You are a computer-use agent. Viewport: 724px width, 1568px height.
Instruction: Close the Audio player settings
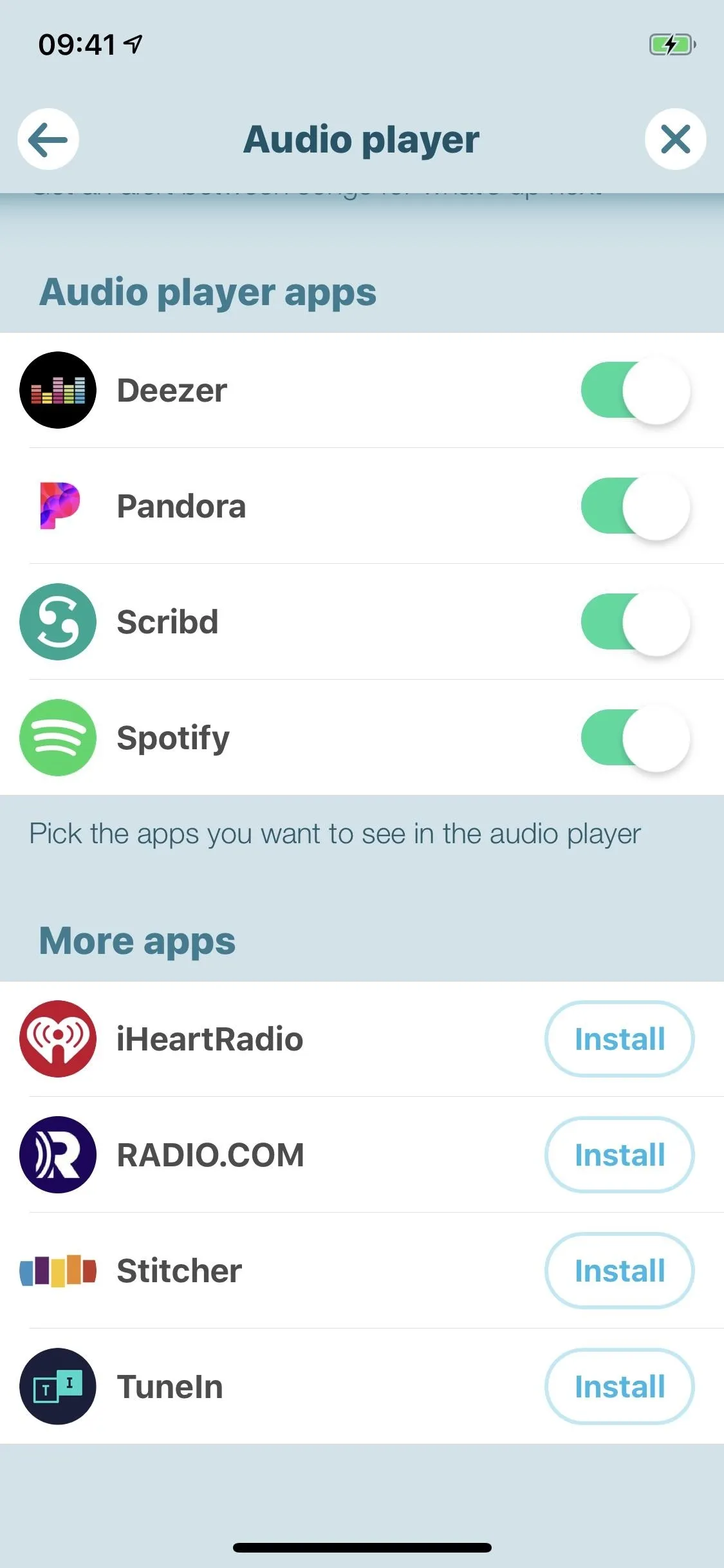tap(675, 139)
